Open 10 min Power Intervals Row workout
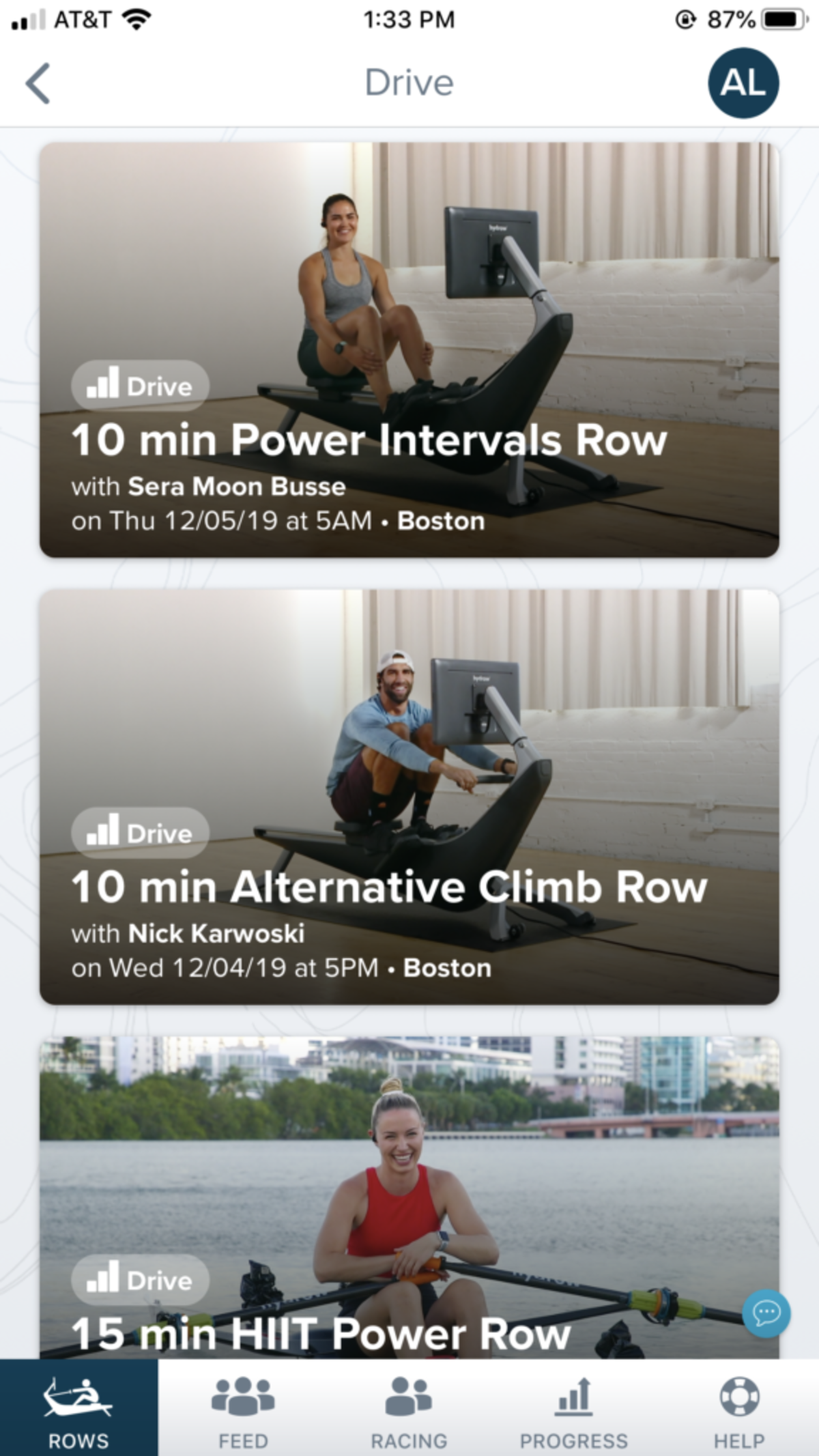Image resolution: width=819 pixels, height=1456 pixels. coord(409,350)
